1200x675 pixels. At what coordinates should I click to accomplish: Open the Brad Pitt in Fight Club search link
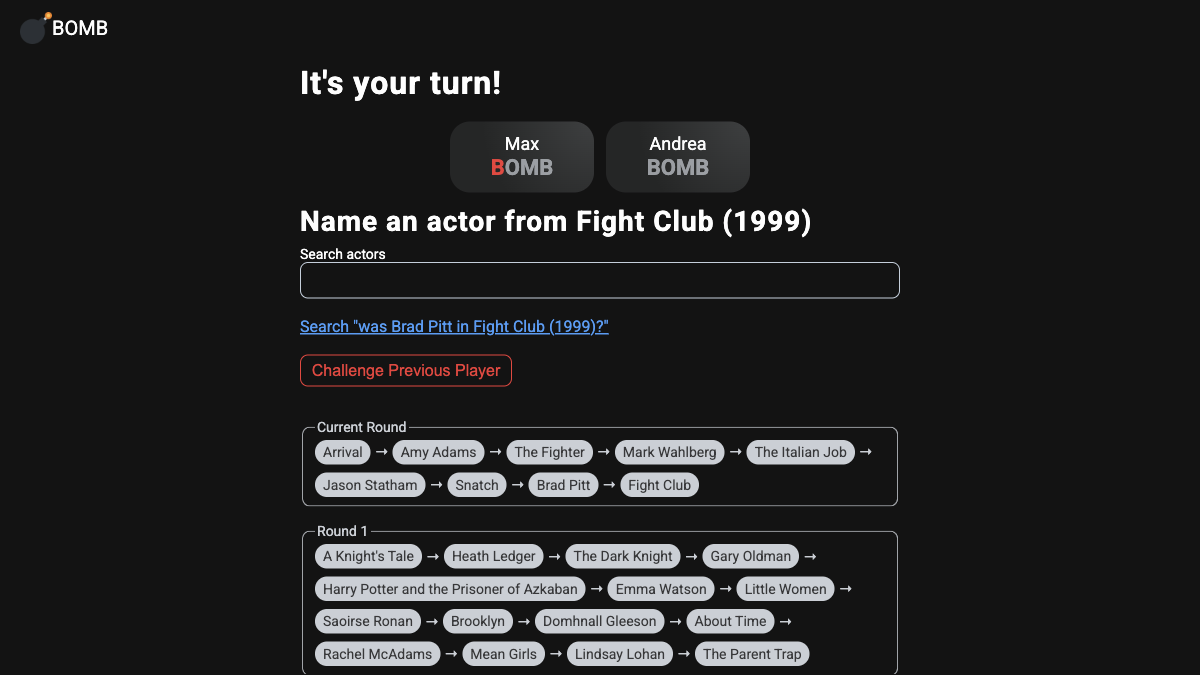point(454,327)
